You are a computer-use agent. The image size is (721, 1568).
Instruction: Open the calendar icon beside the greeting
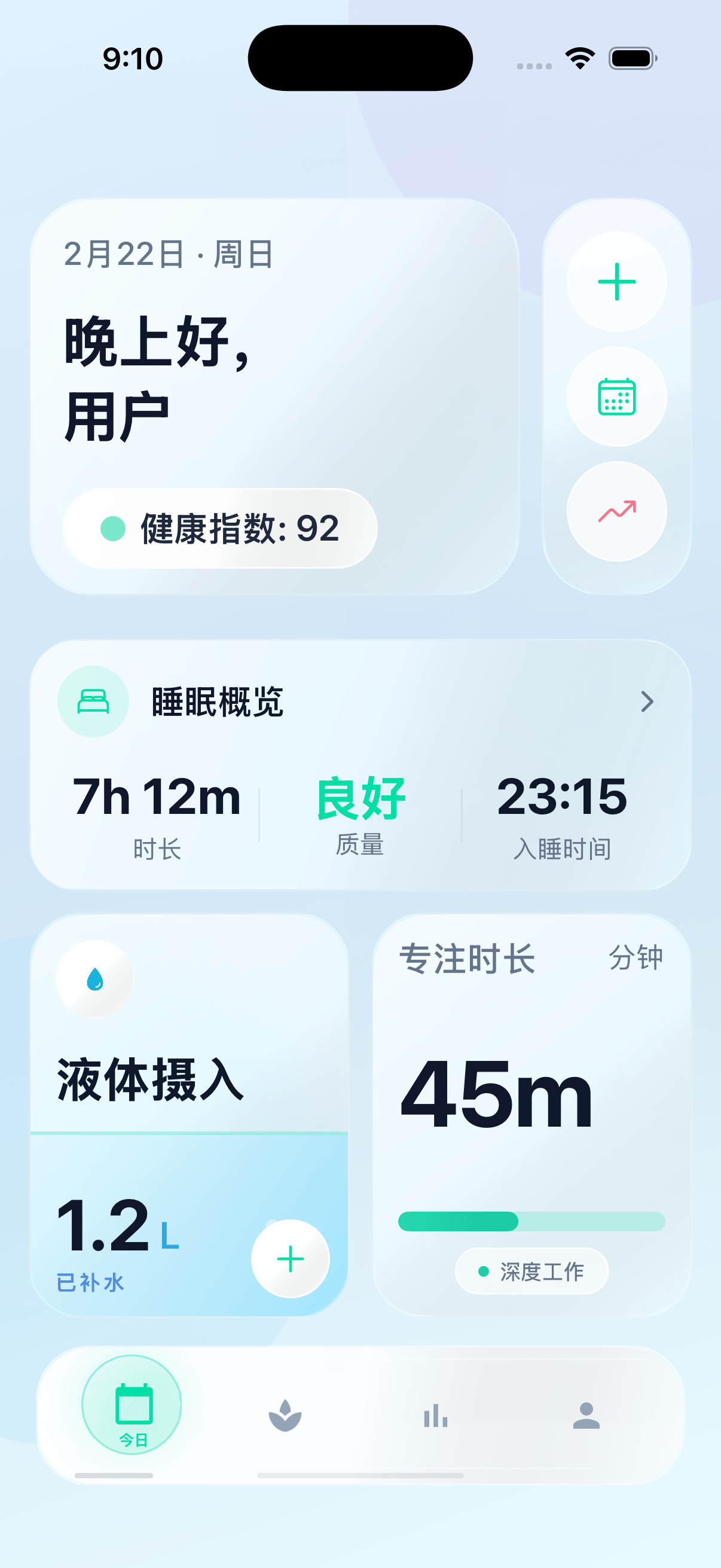point(616,397)
